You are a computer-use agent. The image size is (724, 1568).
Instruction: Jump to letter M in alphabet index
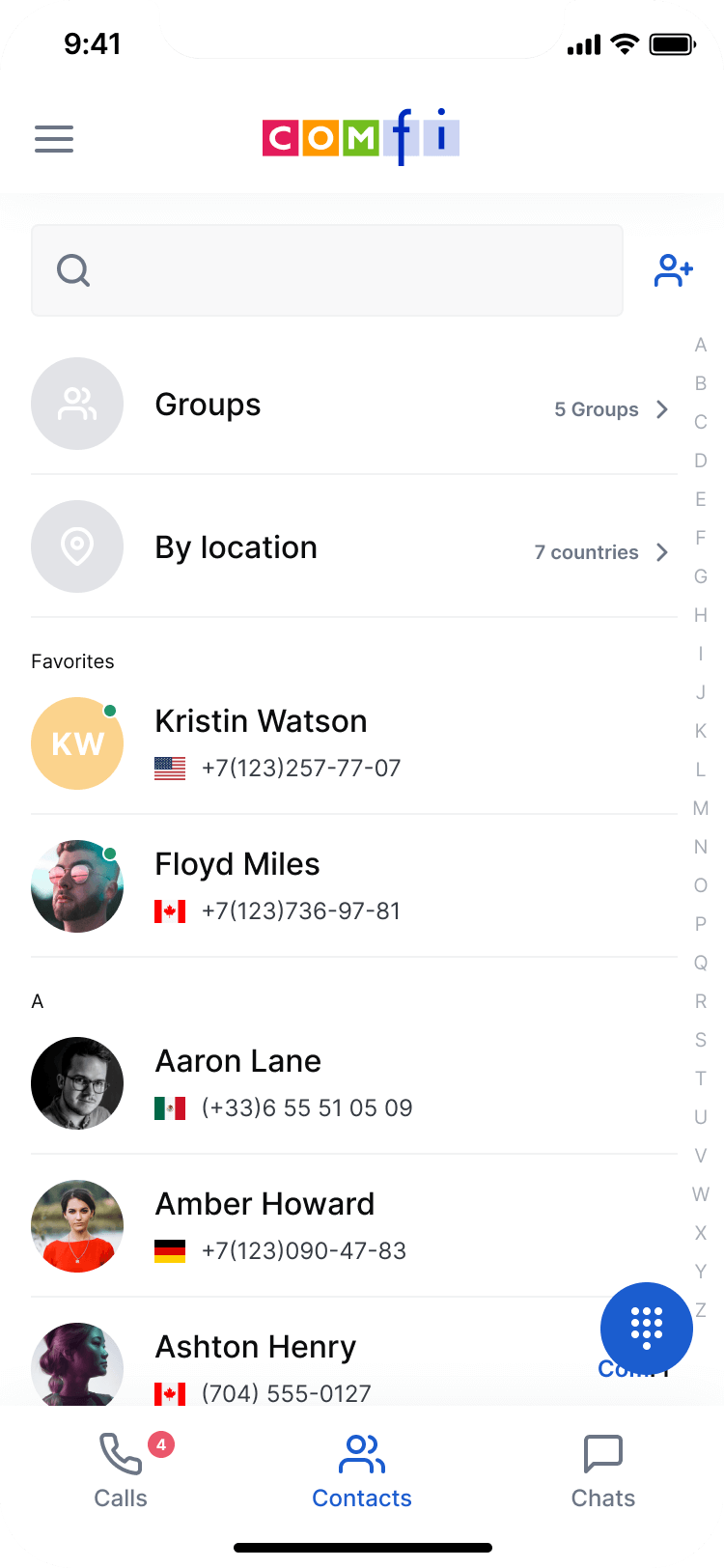click(700, 808)
